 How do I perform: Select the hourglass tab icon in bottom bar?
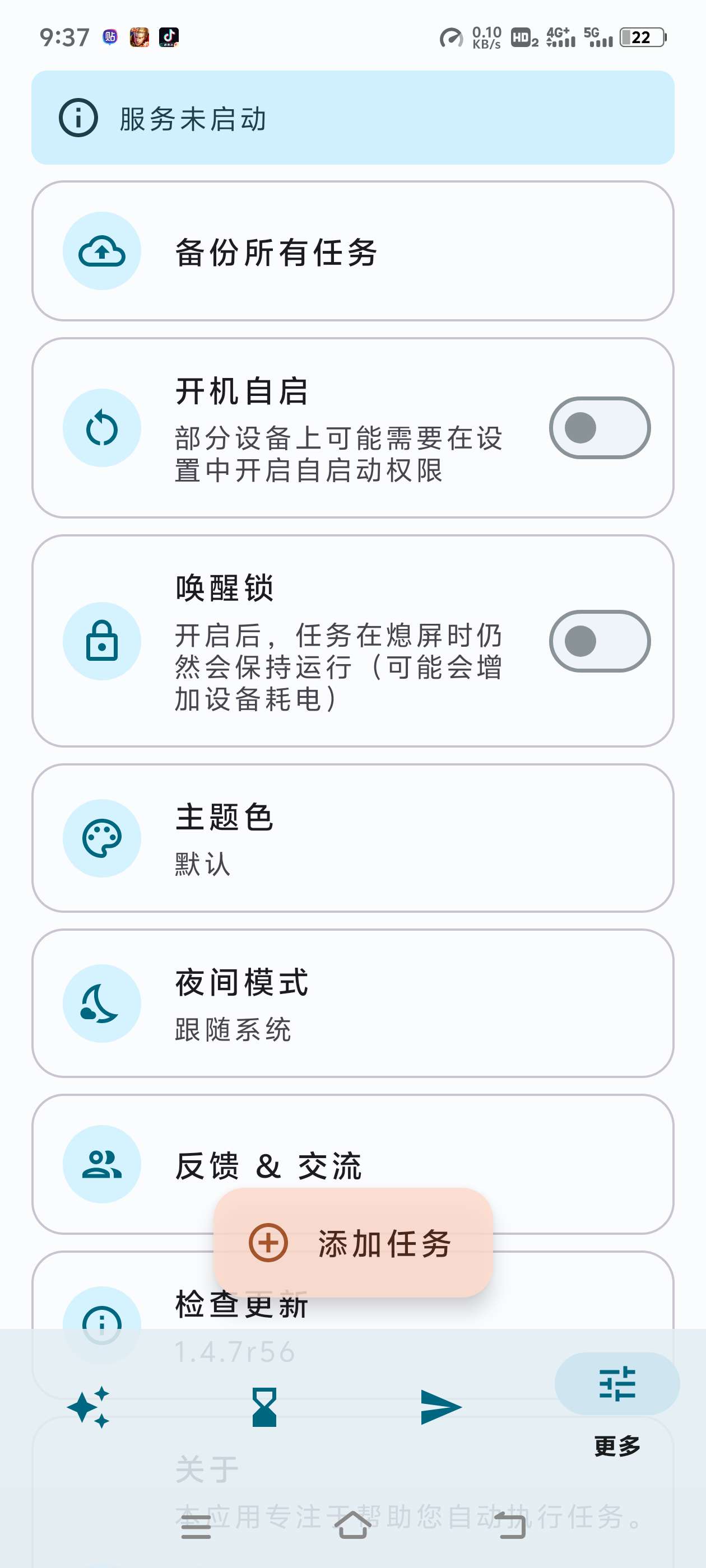point(264,1406)
